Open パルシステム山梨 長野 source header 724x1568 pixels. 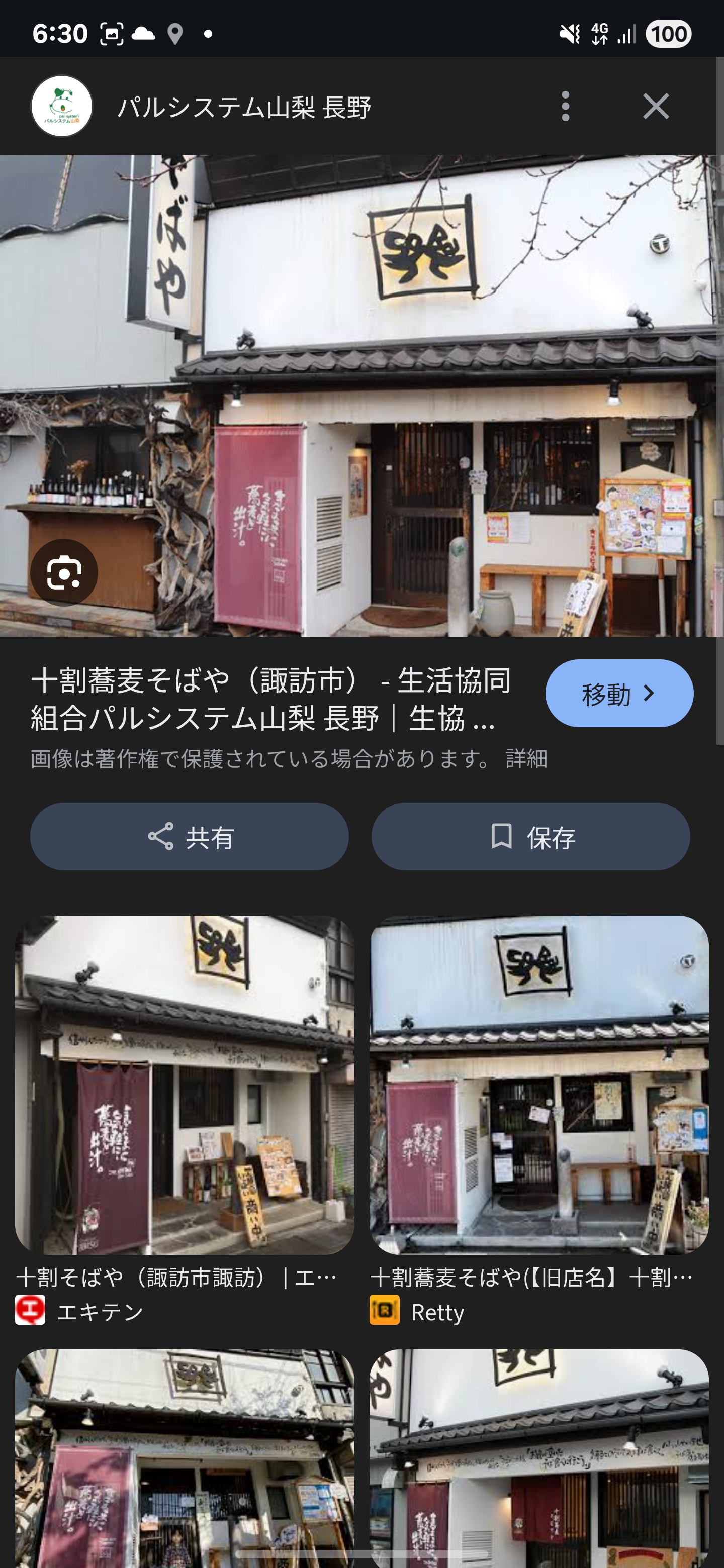243,107
